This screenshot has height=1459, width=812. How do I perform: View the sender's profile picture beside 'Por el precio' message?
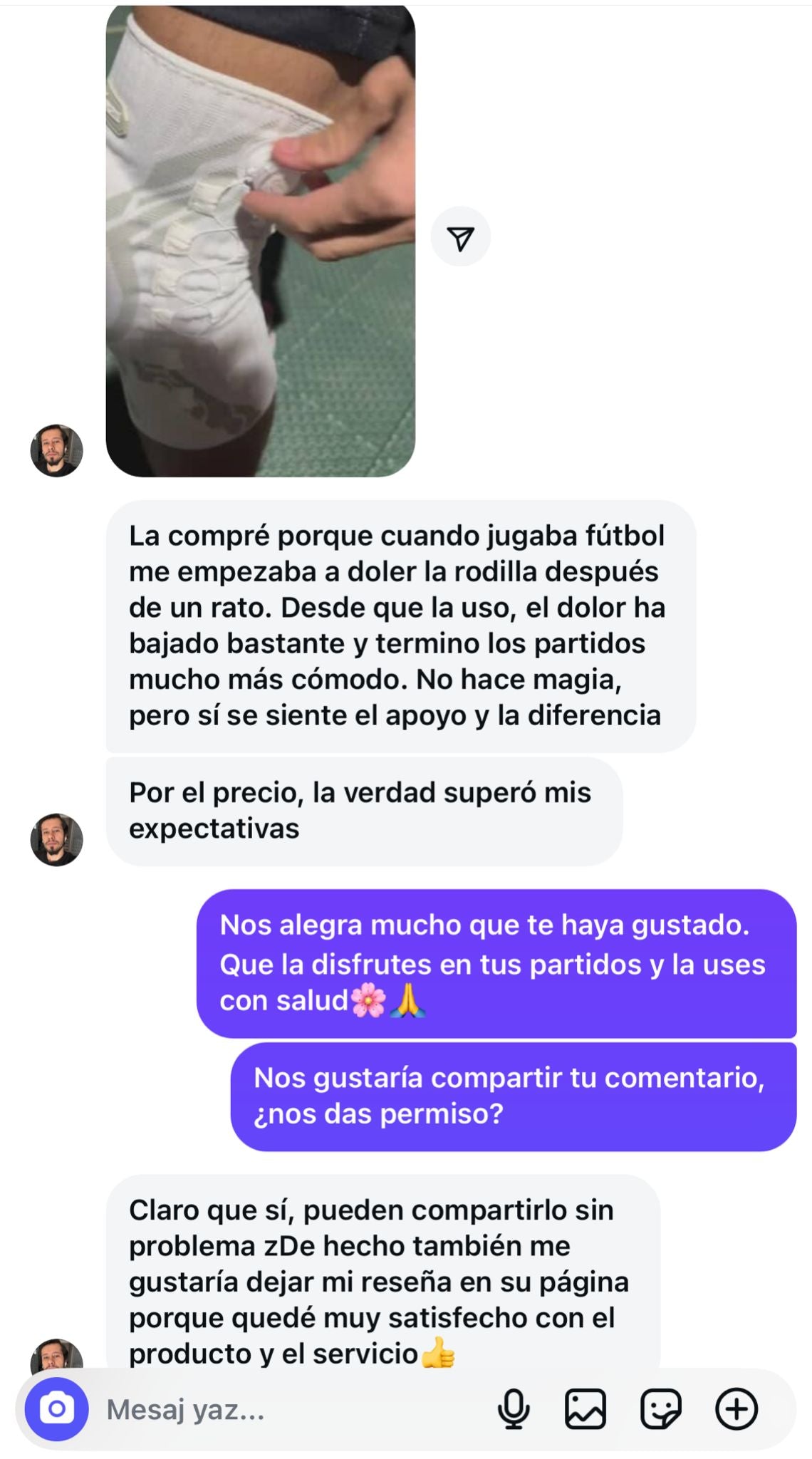[x=57, y=839]
